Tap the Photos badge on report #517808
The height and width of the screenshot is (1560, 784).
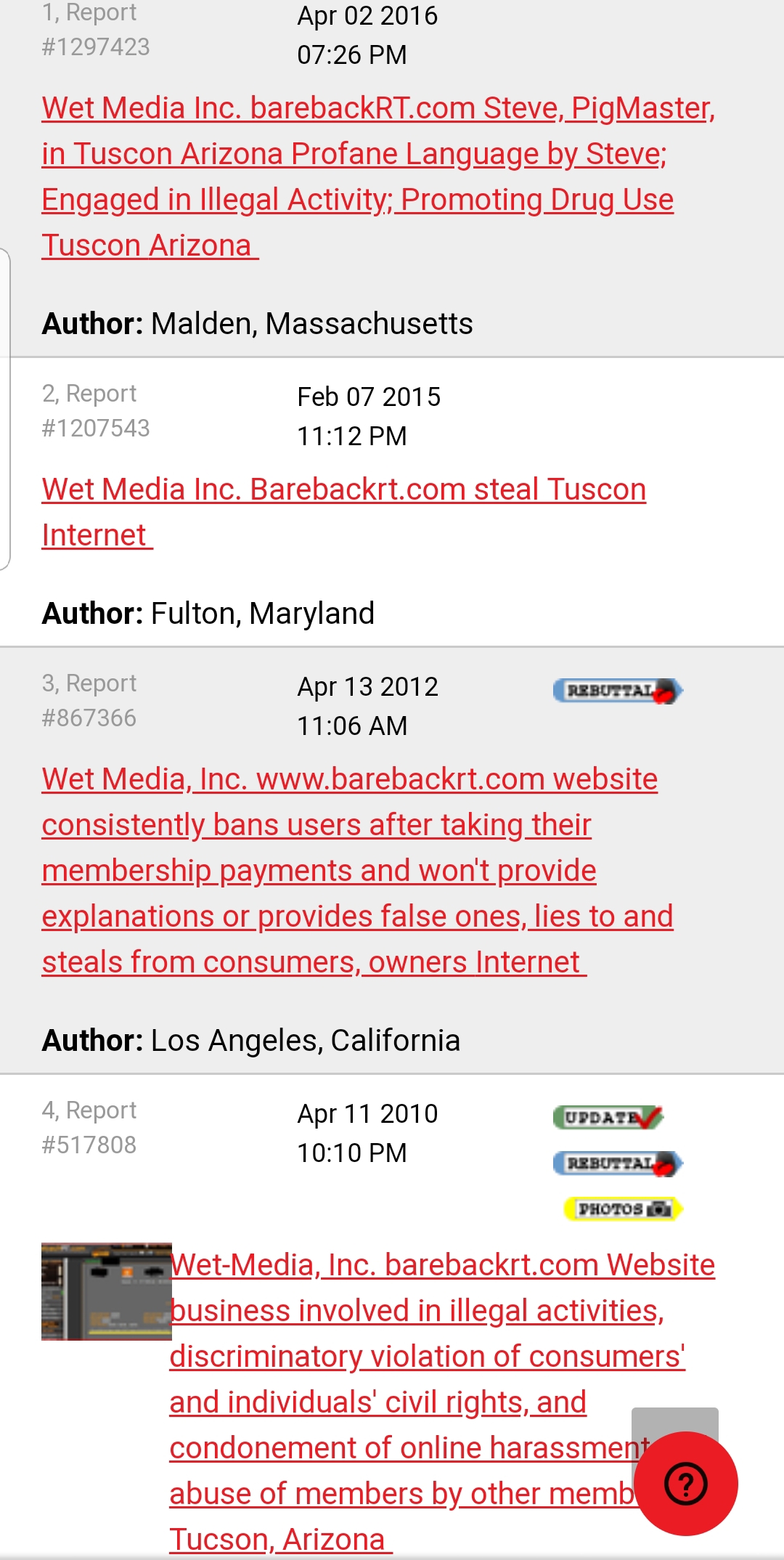point(624,1209)
